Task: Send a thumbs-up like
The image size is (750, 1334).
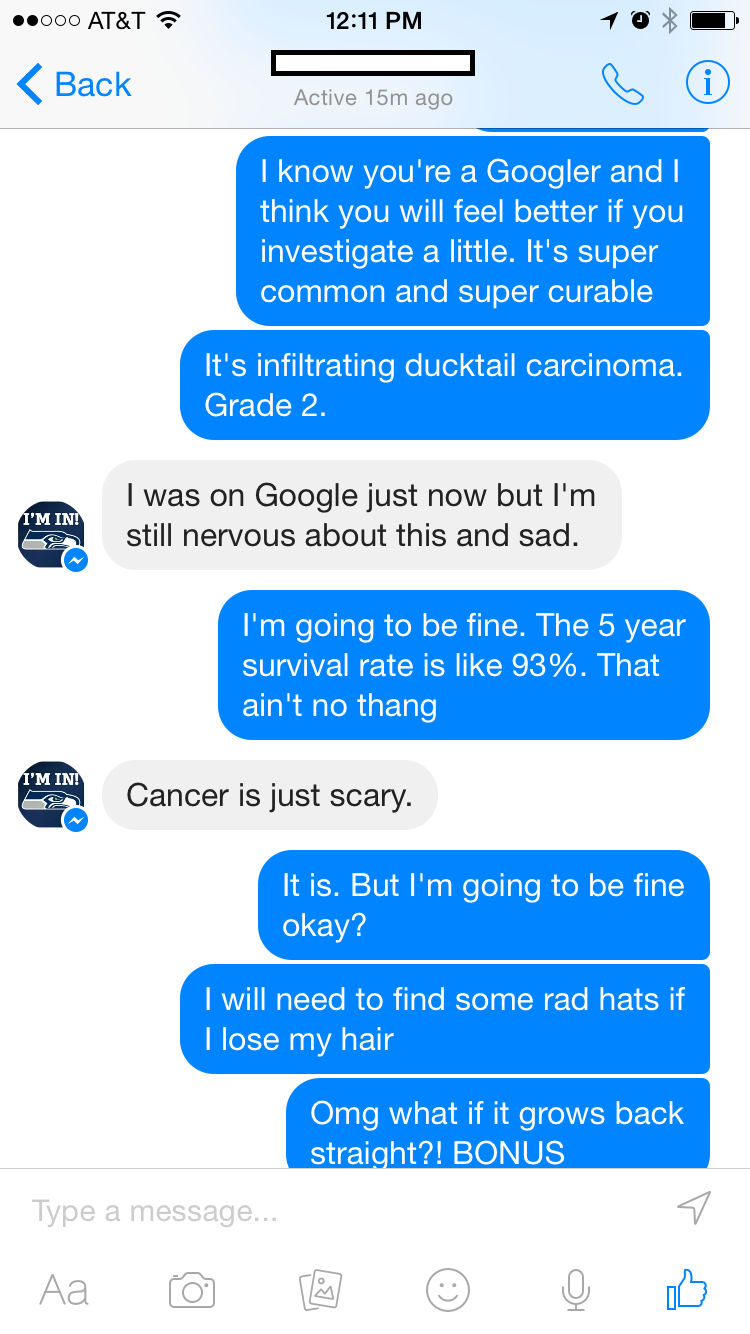Action: point(687,1289)
